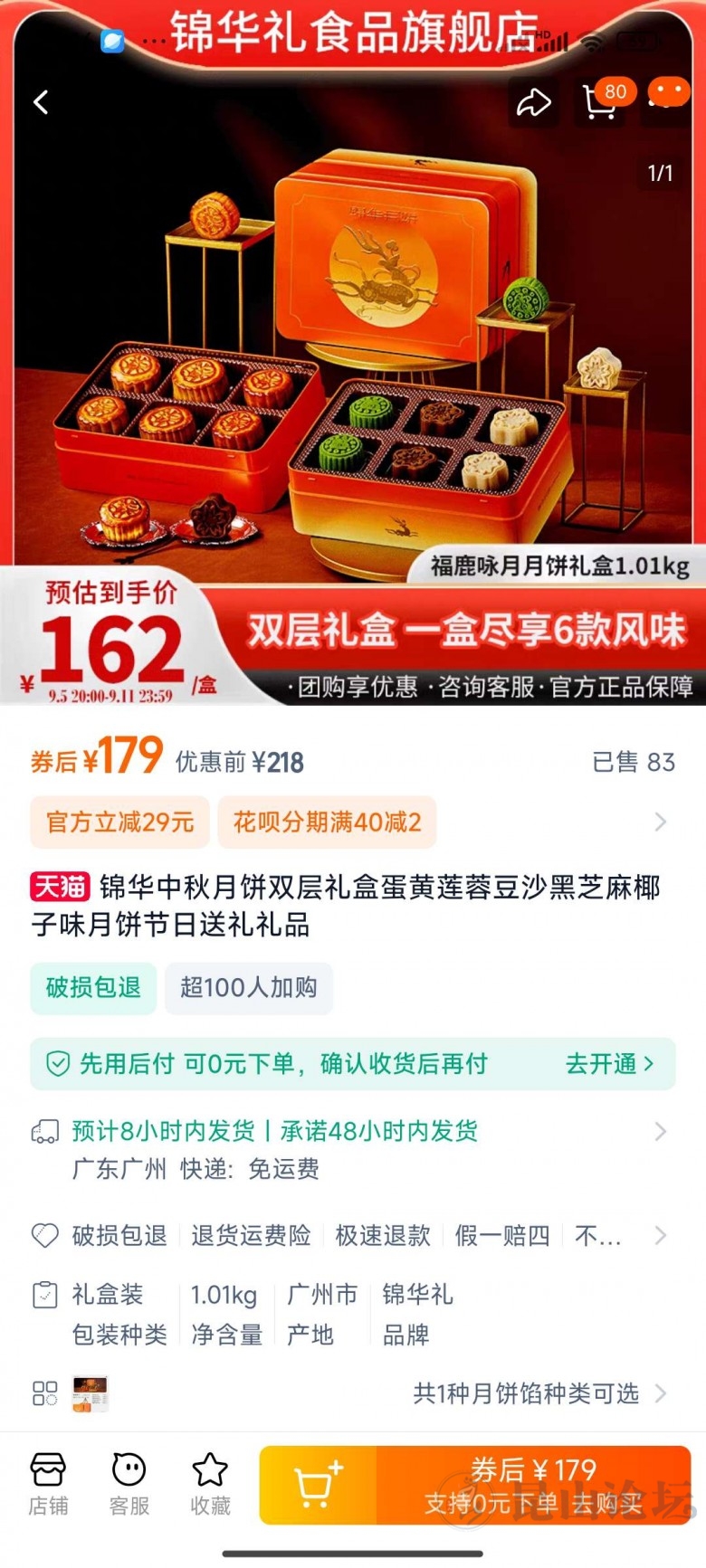Tap 去开通 for 先用后付
The image size is (706, 1568).
click(609, 1064)
